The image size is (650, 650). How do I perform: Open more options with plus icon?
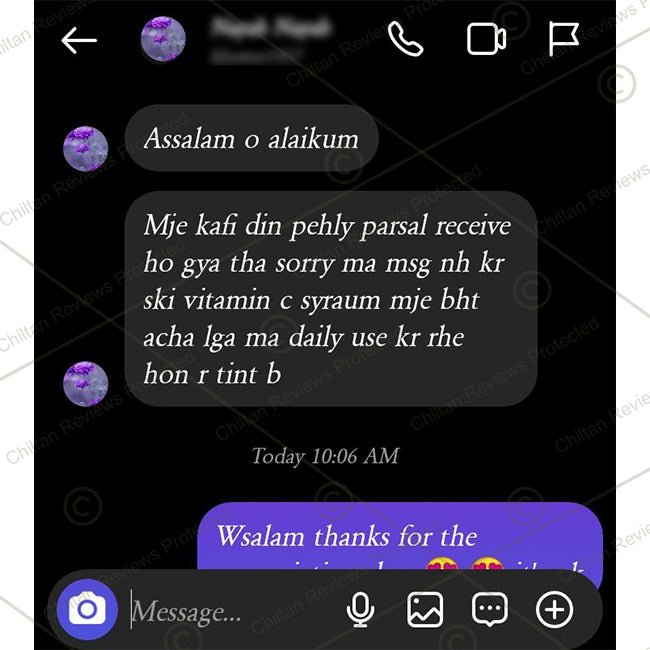(x=554, y=609)
